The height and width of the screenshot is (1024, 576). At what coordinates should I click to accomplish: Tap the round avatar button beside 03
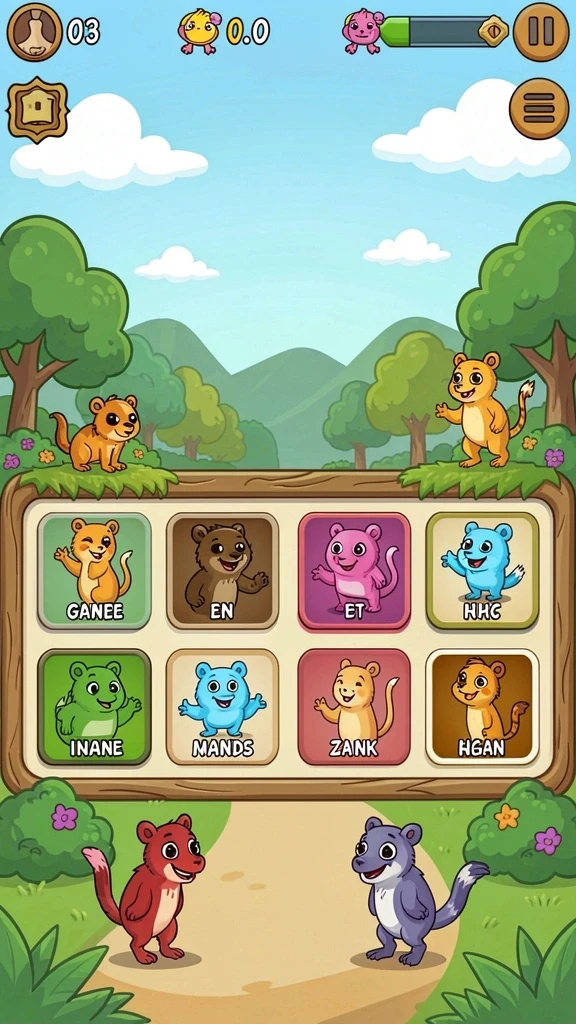point(35,31)
